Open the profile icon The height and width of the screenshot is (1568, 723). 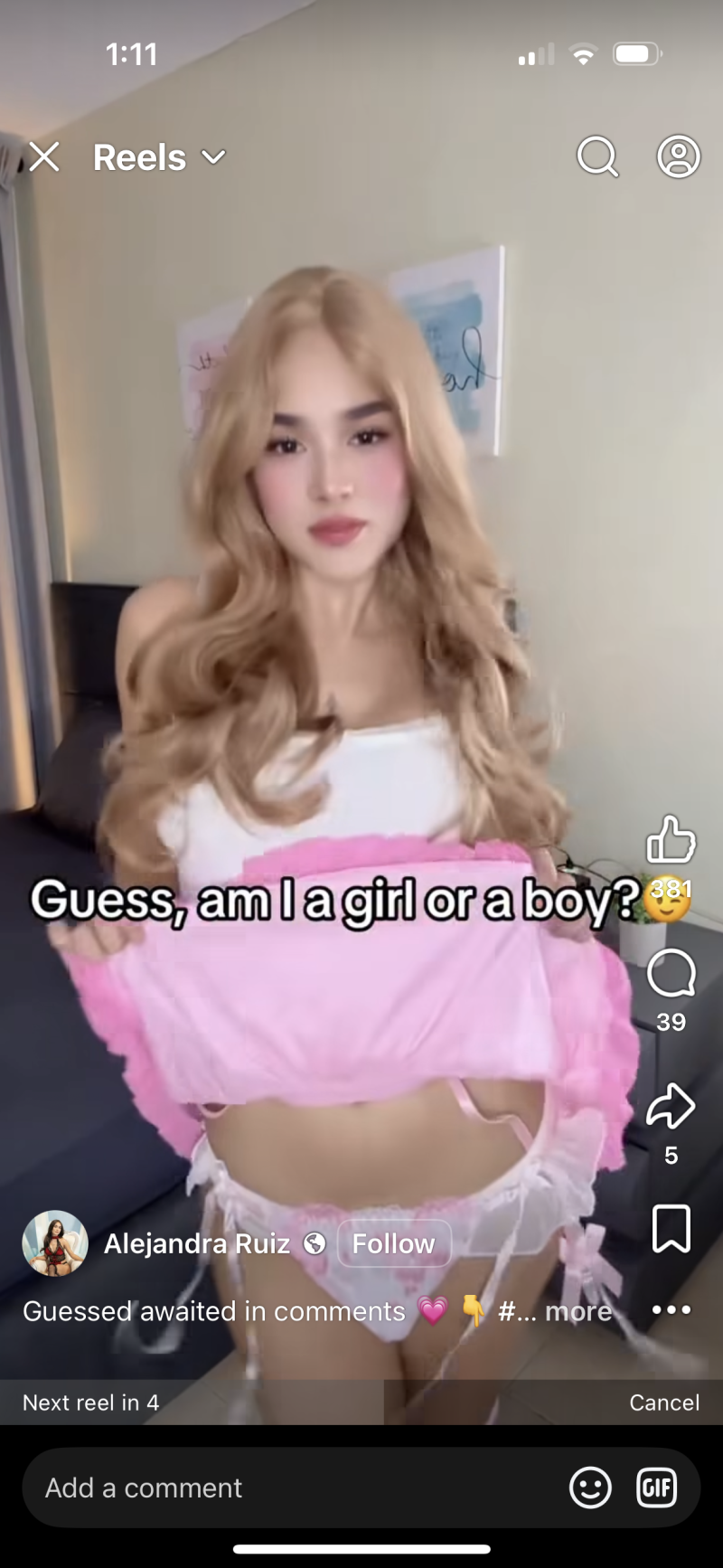click(x=678, y=157)
